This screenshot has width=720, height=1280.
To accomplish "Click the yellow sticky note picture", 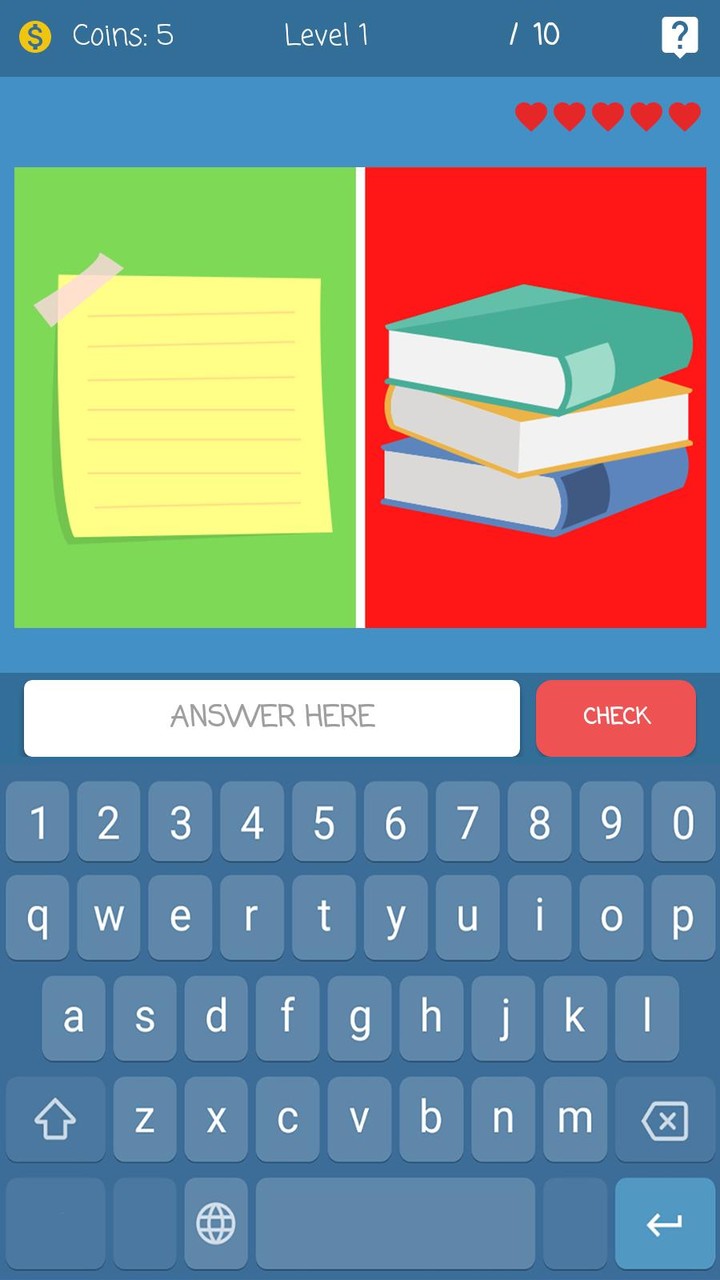I will click(185, 400).
